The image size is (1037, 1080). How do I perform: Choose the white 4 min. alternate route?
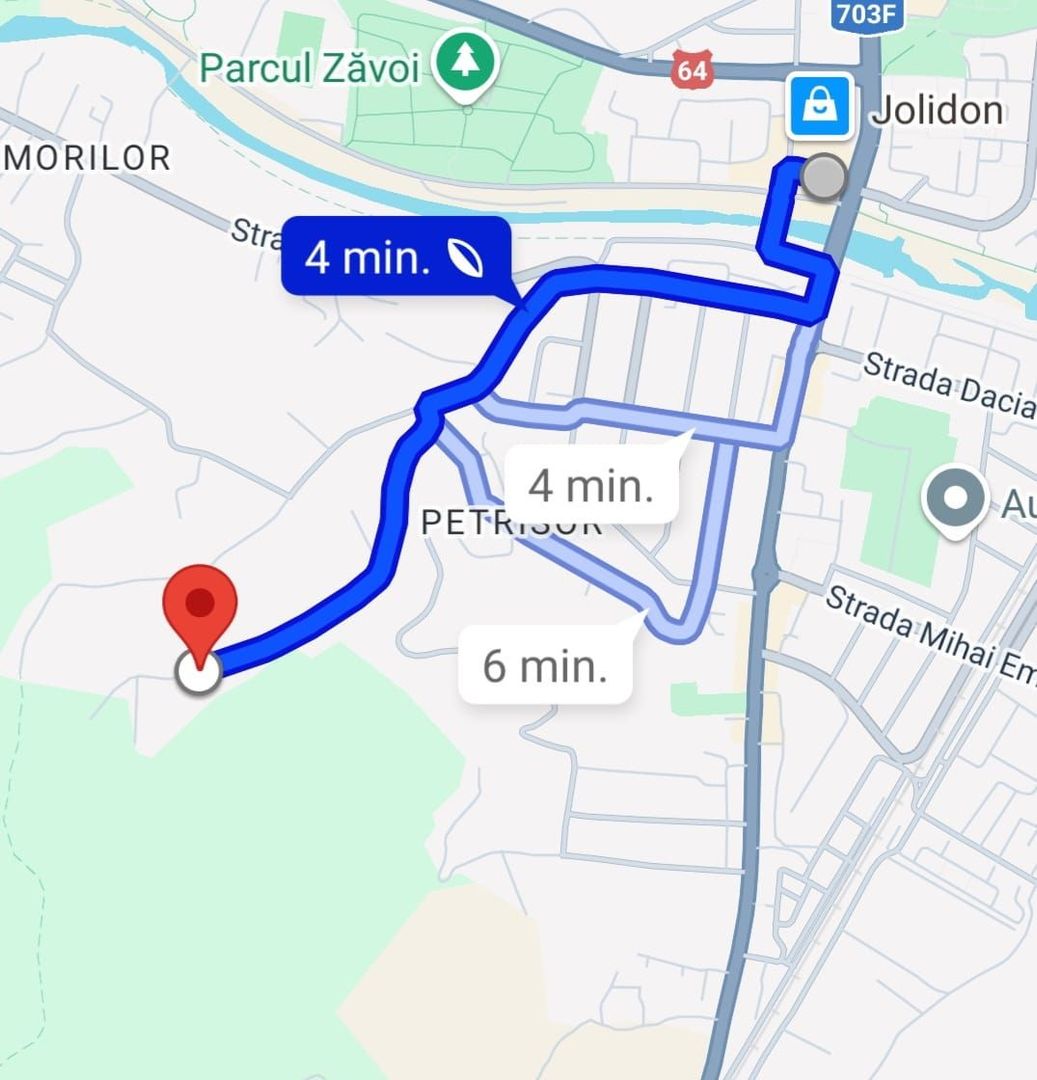click(x=590, y=487)
